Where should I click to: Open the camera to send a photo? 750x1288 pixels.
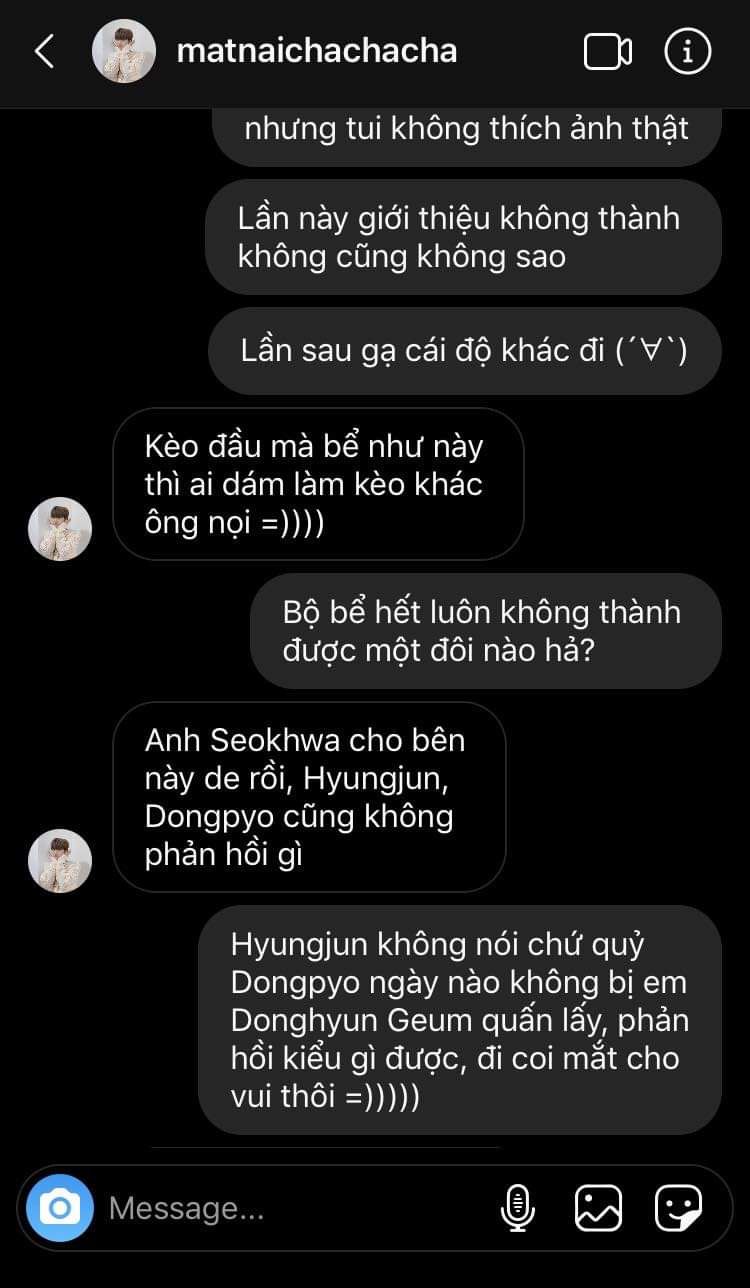click(60, 1208)
